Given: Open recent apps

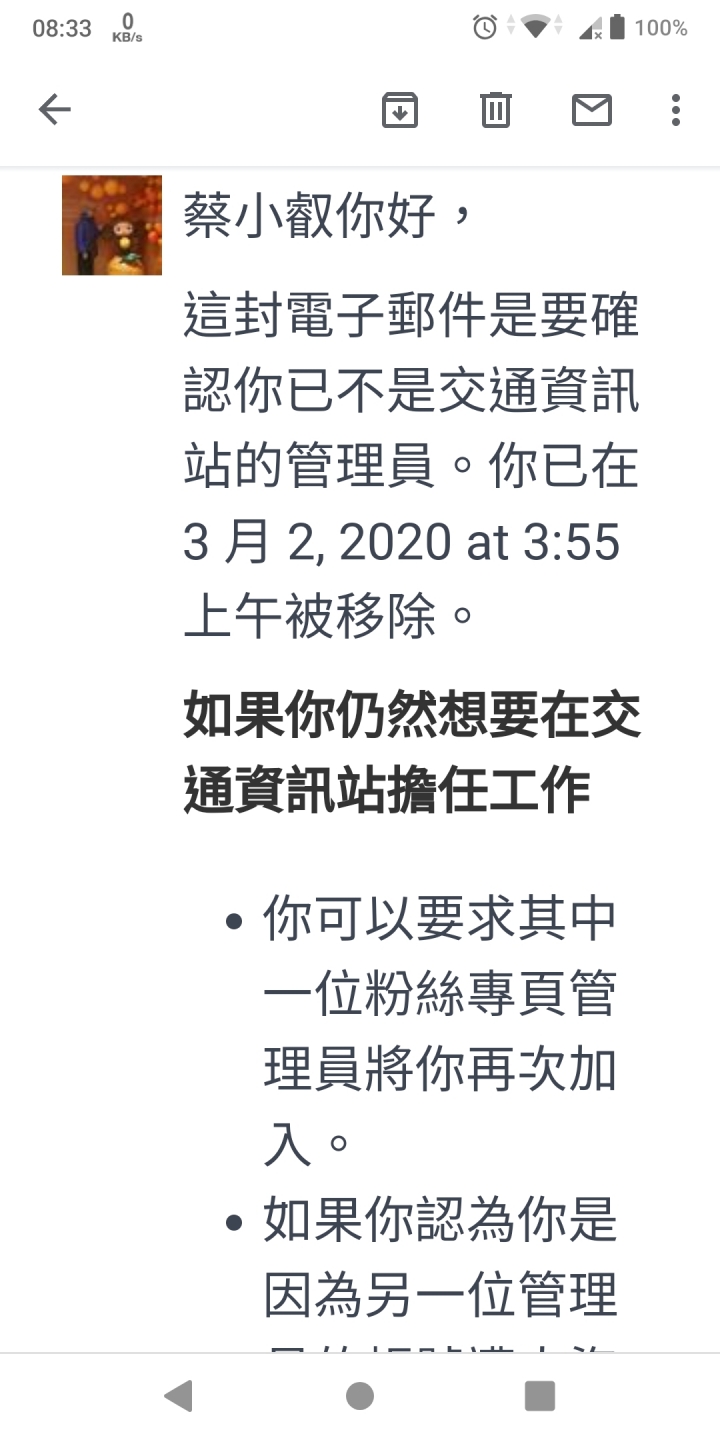Looking at the screenshot, I should click(540, 1396).
